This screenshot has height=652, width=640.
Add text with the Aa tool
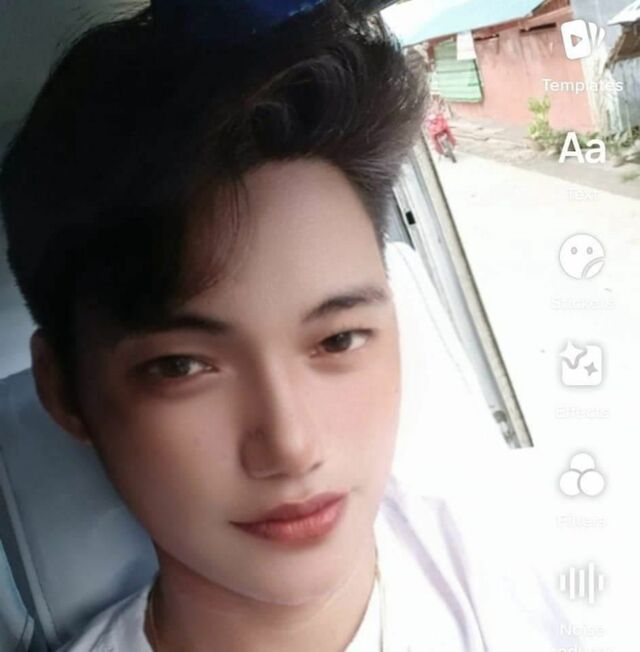tap(581, 150)
